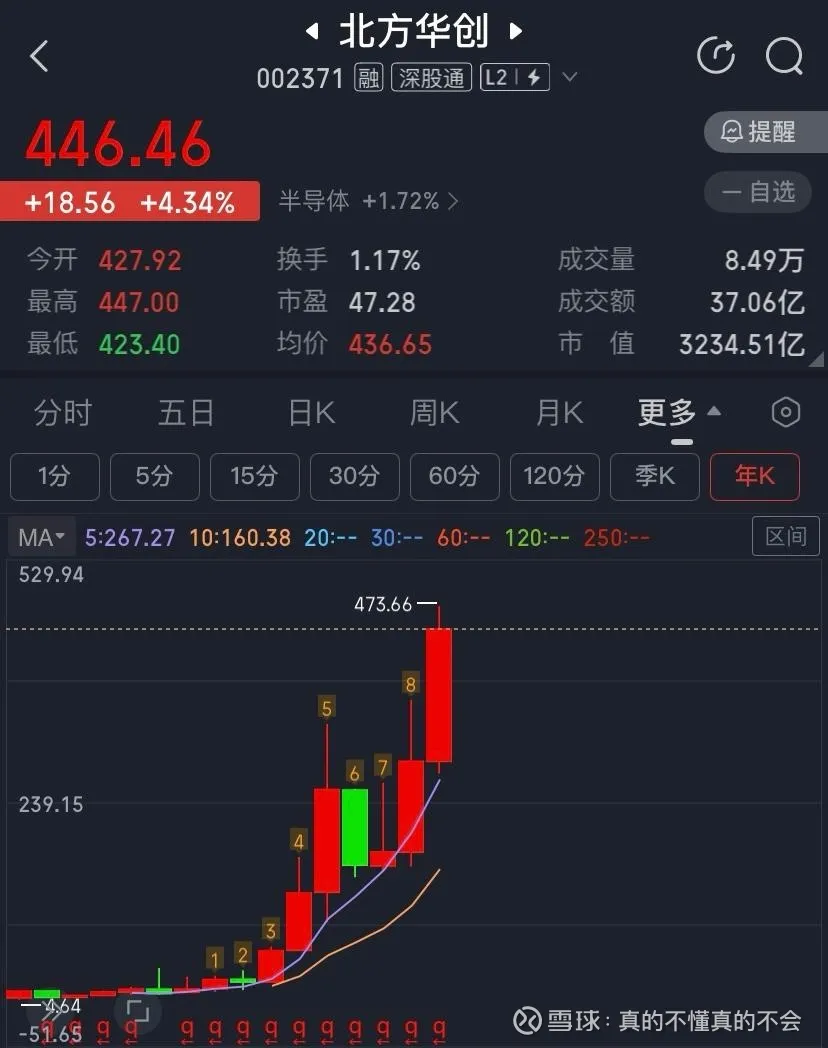828x1048 pixels.
Task: Open chart settings hexagon icon
Action: click(x=786, y=412)
